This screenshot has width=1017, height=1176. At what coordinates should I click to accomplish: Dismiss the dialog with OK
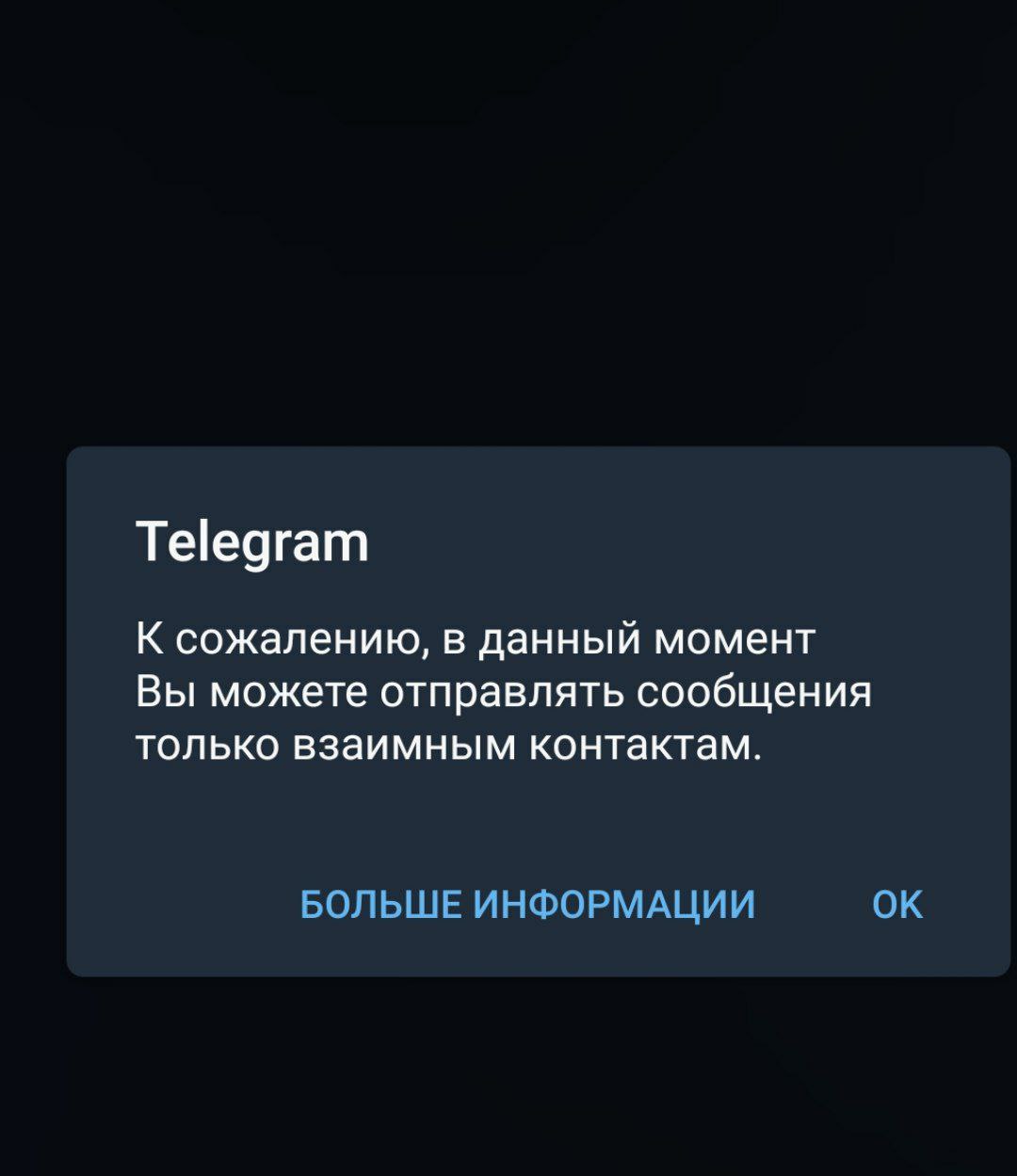point(897,905)
